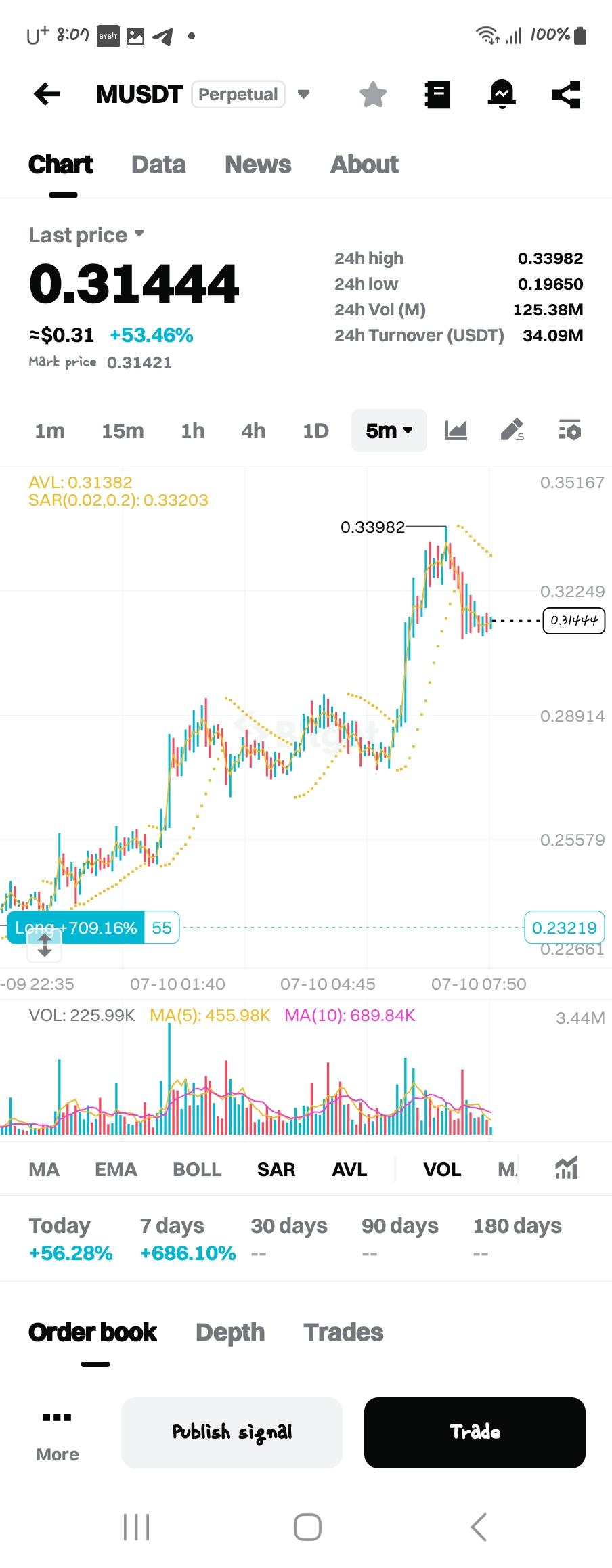View the About tab
612x1568 pixels.
[364, 165]
